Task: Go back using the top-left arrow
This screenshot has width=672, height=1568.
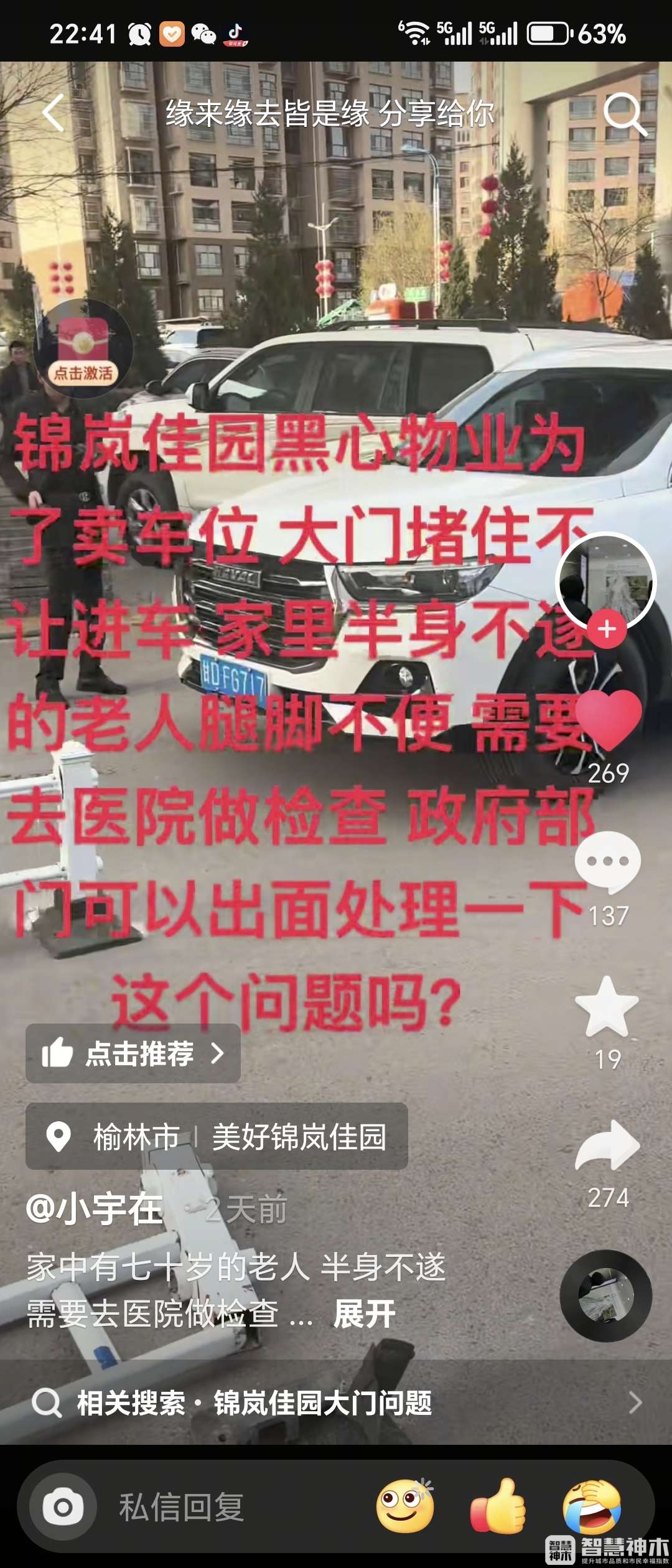Action: tap(54, 113)
